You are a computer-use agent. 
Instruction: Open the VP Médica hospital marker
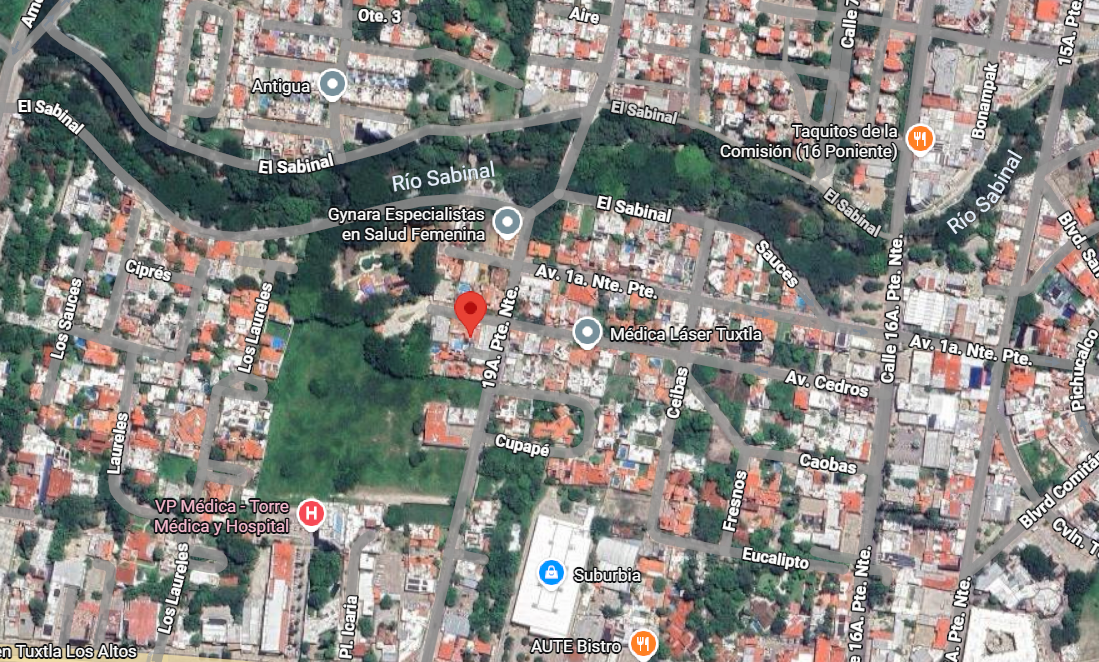coord(311,515)
